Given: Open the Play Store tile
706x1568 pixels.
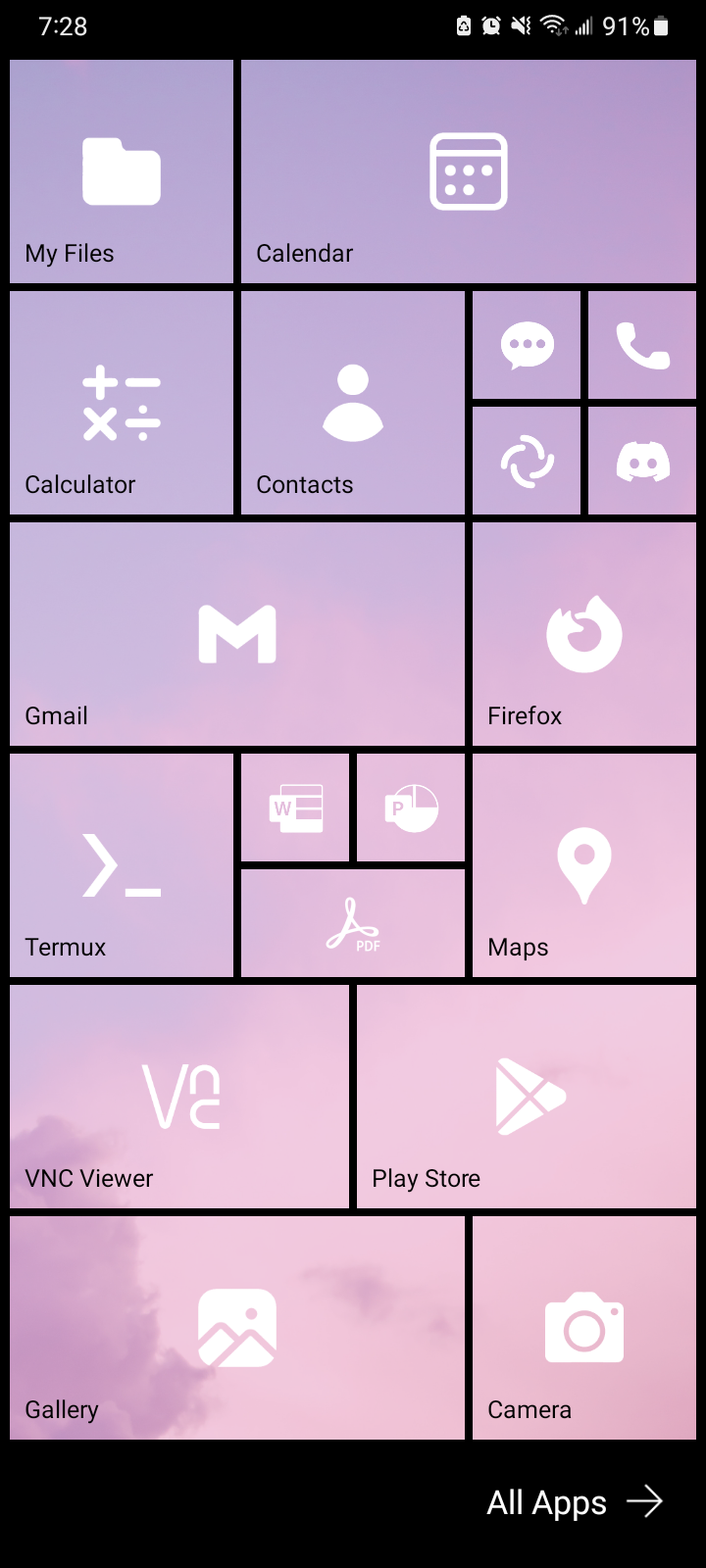Looking at the screenshot, I should coord(527,1097).
